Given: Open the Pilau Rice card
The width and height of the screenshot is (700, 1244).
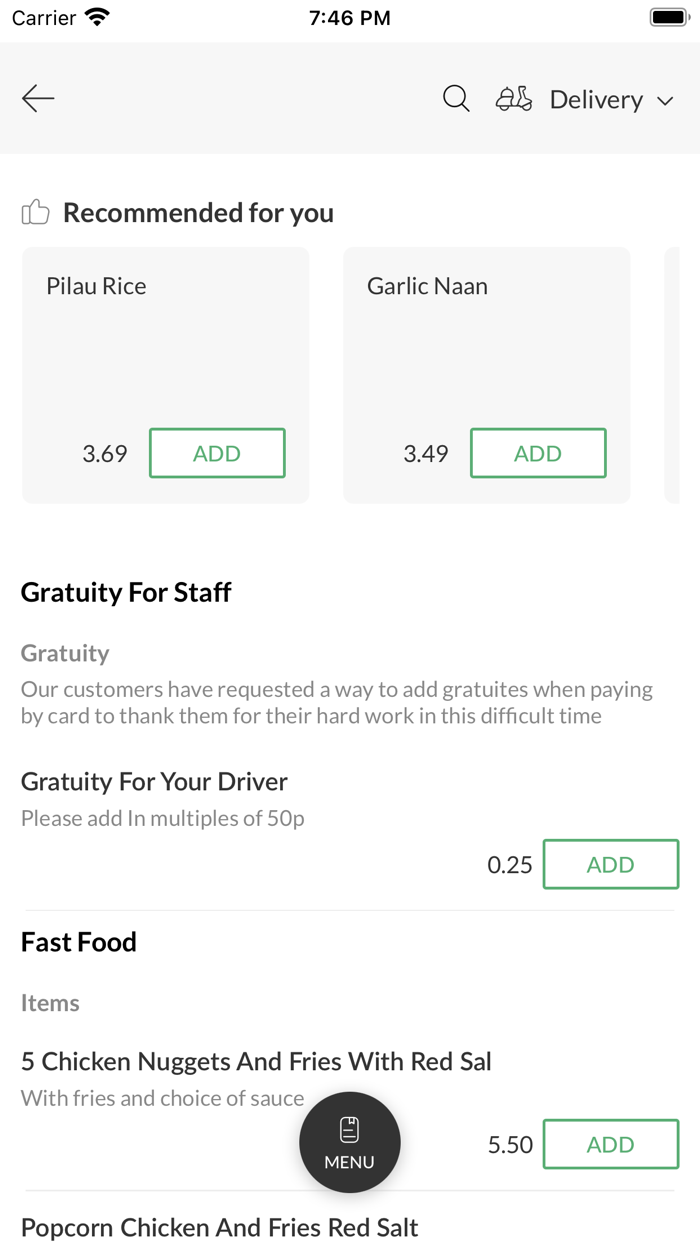Looking at the screenshot, I should pyautogui.click(x=166, y=375).
